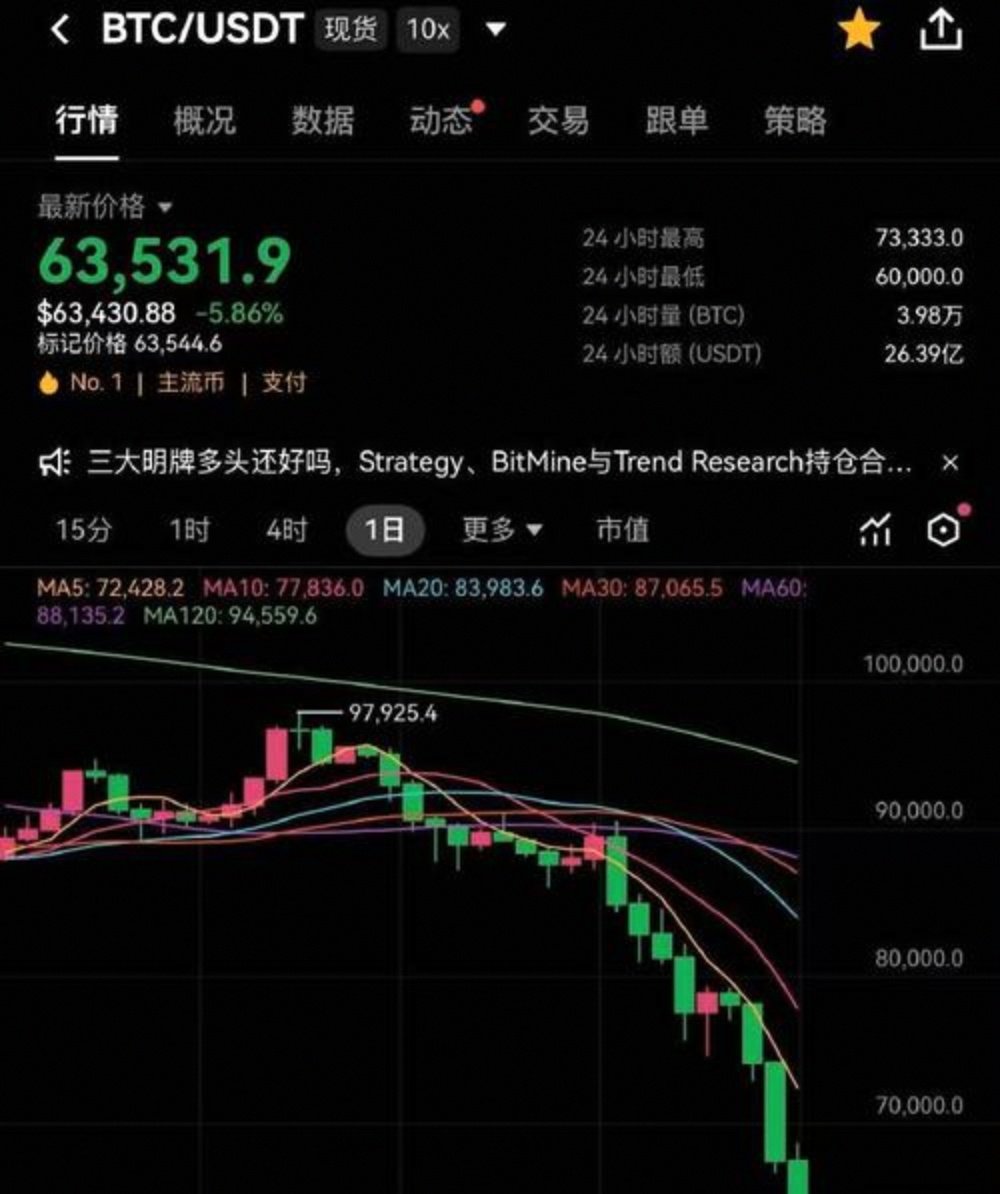This screenshot has width=1000, height=1194.
Task: Expand the 更多 timeframe dropdown
Action: click(x=497, y=531)
